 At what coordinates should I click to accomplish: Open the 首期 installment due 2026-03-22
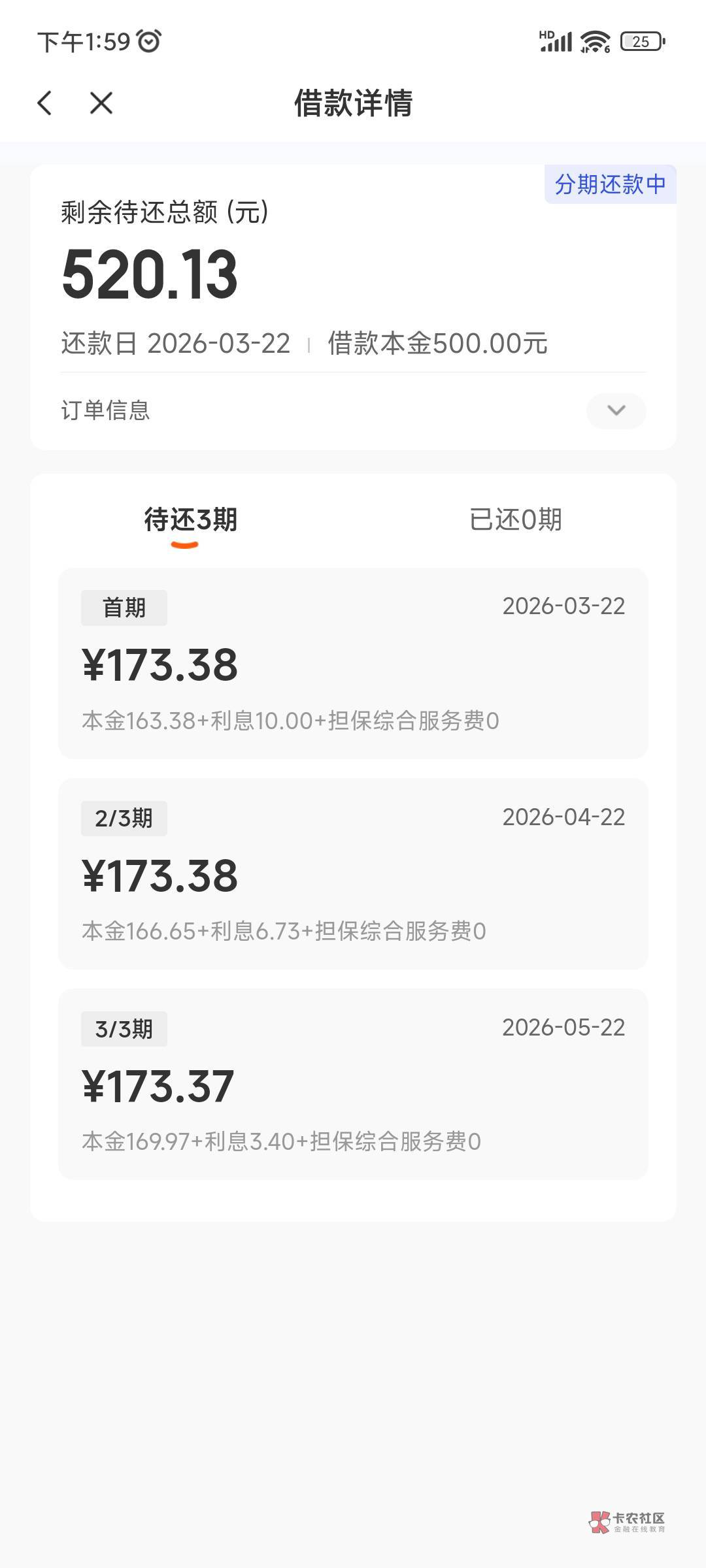pyautogui.click(x=353, y=663)
